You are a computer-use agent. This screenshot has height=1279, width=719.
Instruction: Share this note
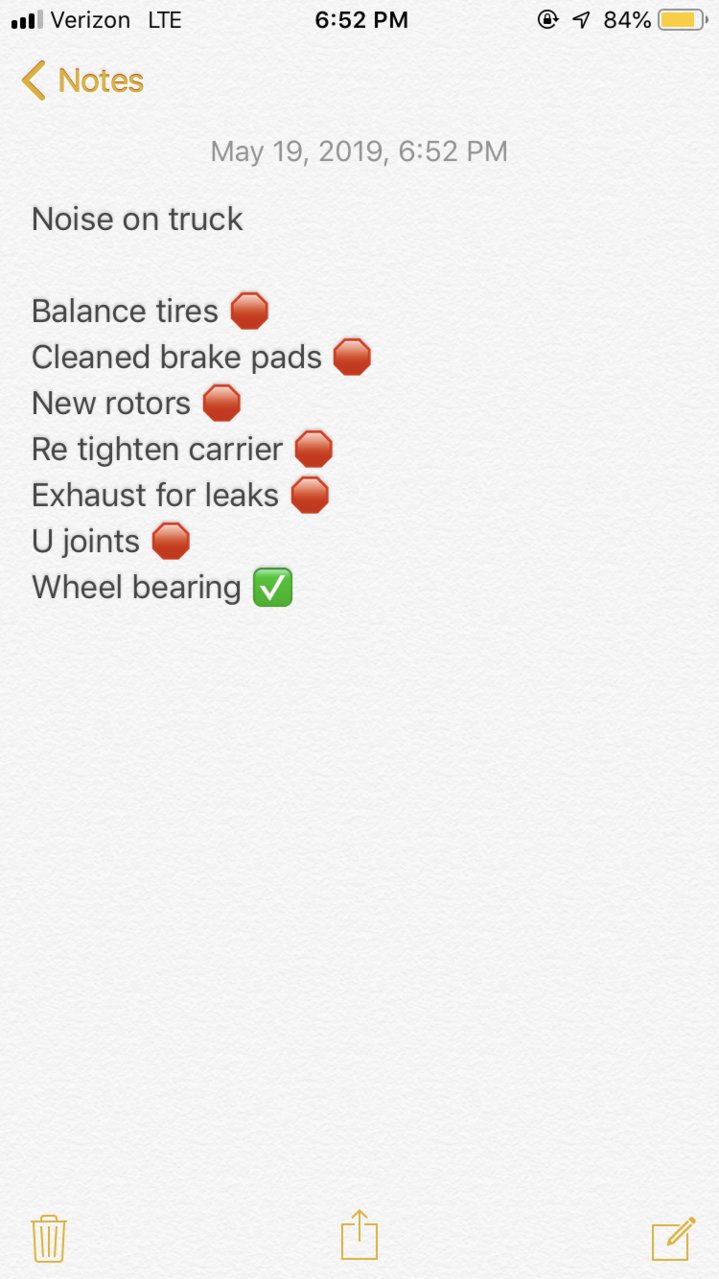click(359, 1235)
